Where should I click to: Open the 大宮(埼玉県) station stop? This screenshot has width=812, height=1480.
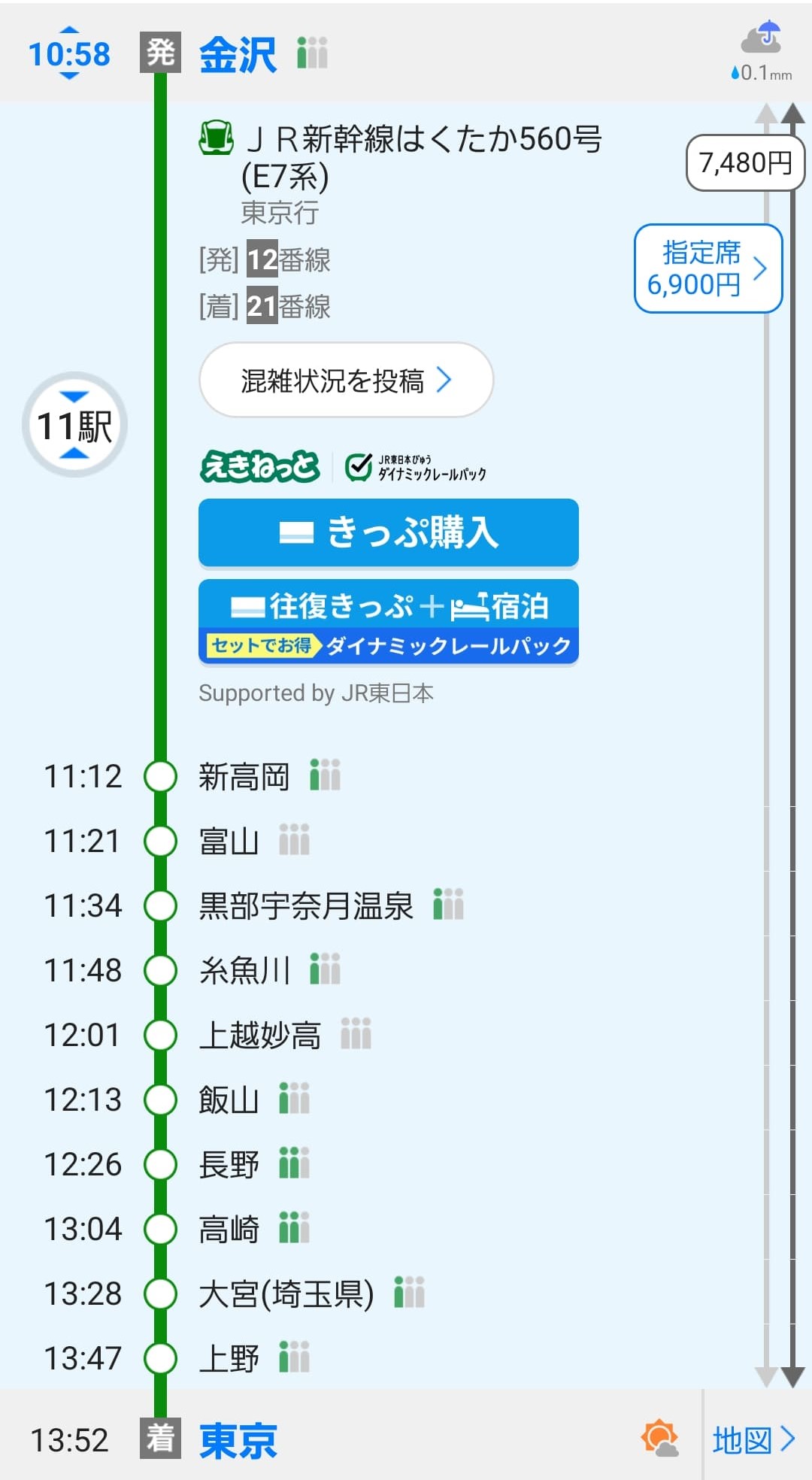tap(286, 1294)
